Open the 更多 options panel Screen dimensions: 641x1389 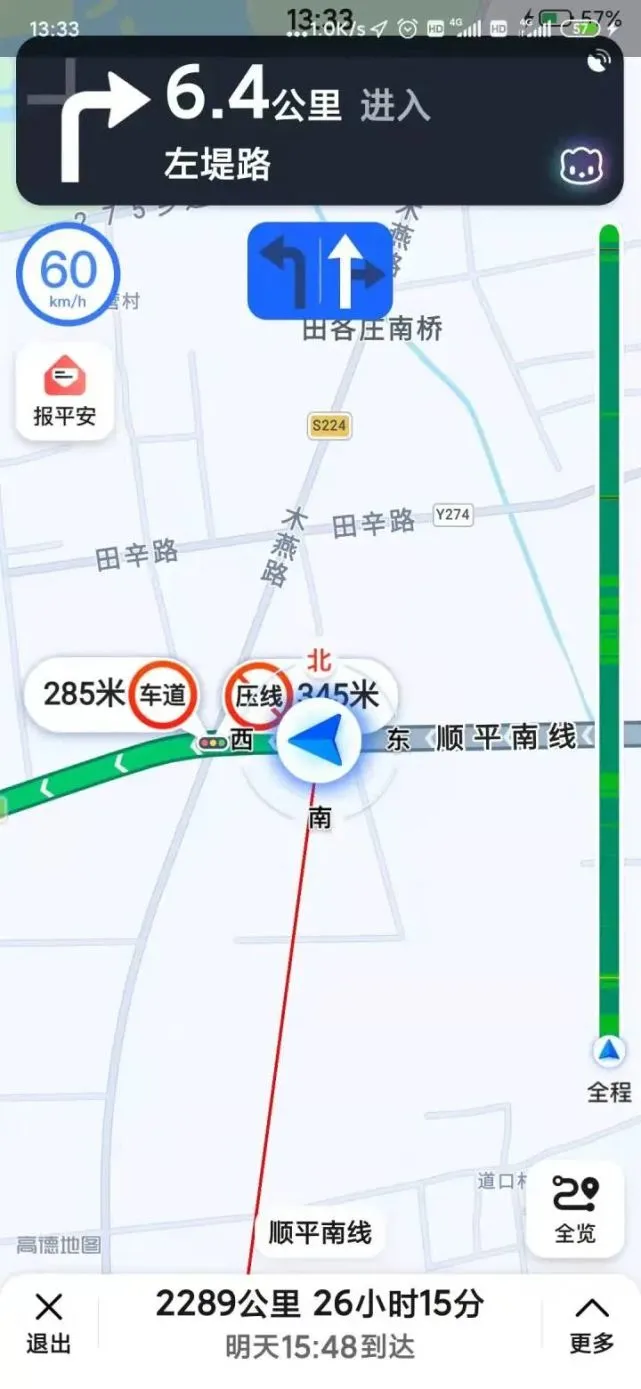pos(592,1323)
